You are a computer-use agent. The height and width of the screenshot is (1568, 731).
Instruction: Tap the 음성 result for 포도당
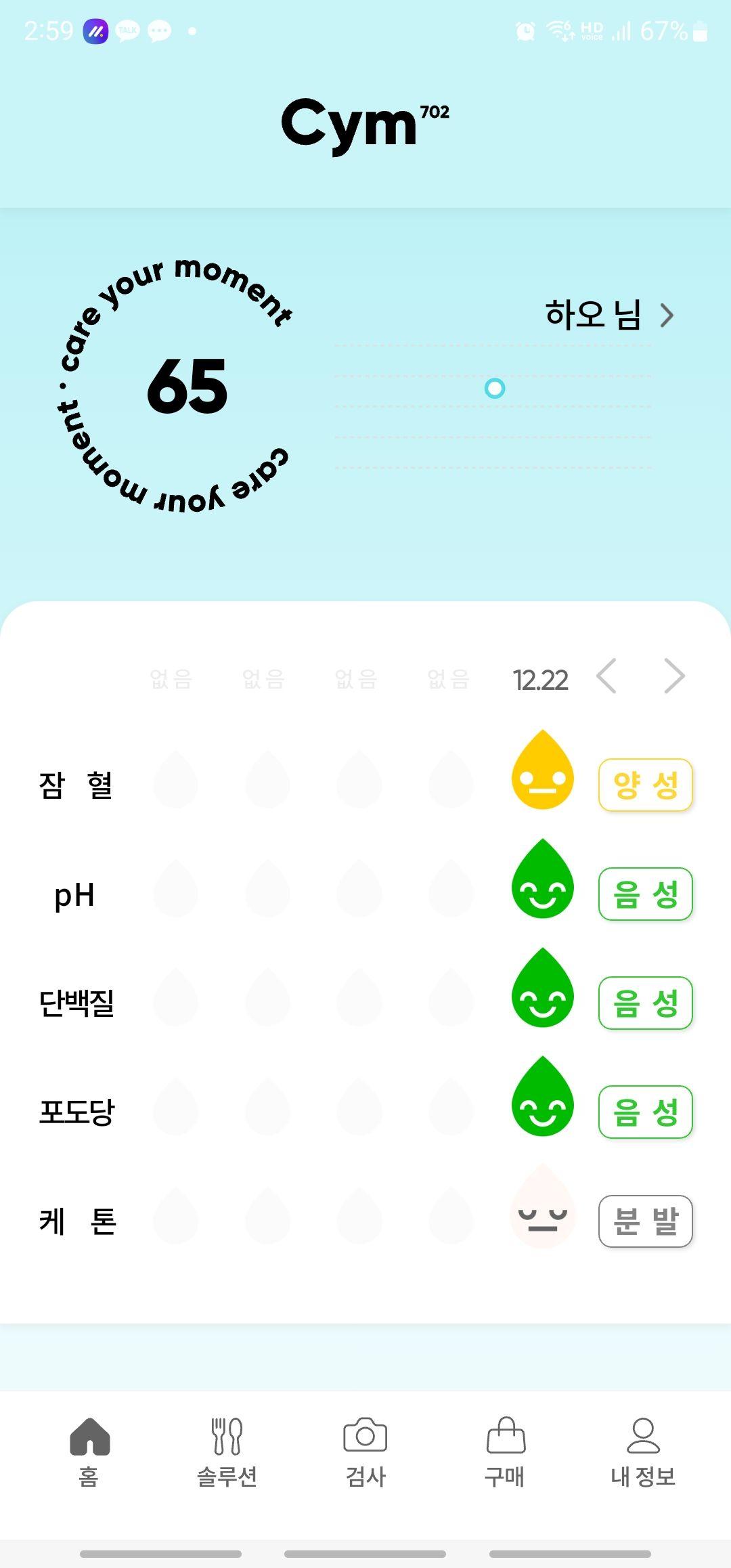[645, 1112]
